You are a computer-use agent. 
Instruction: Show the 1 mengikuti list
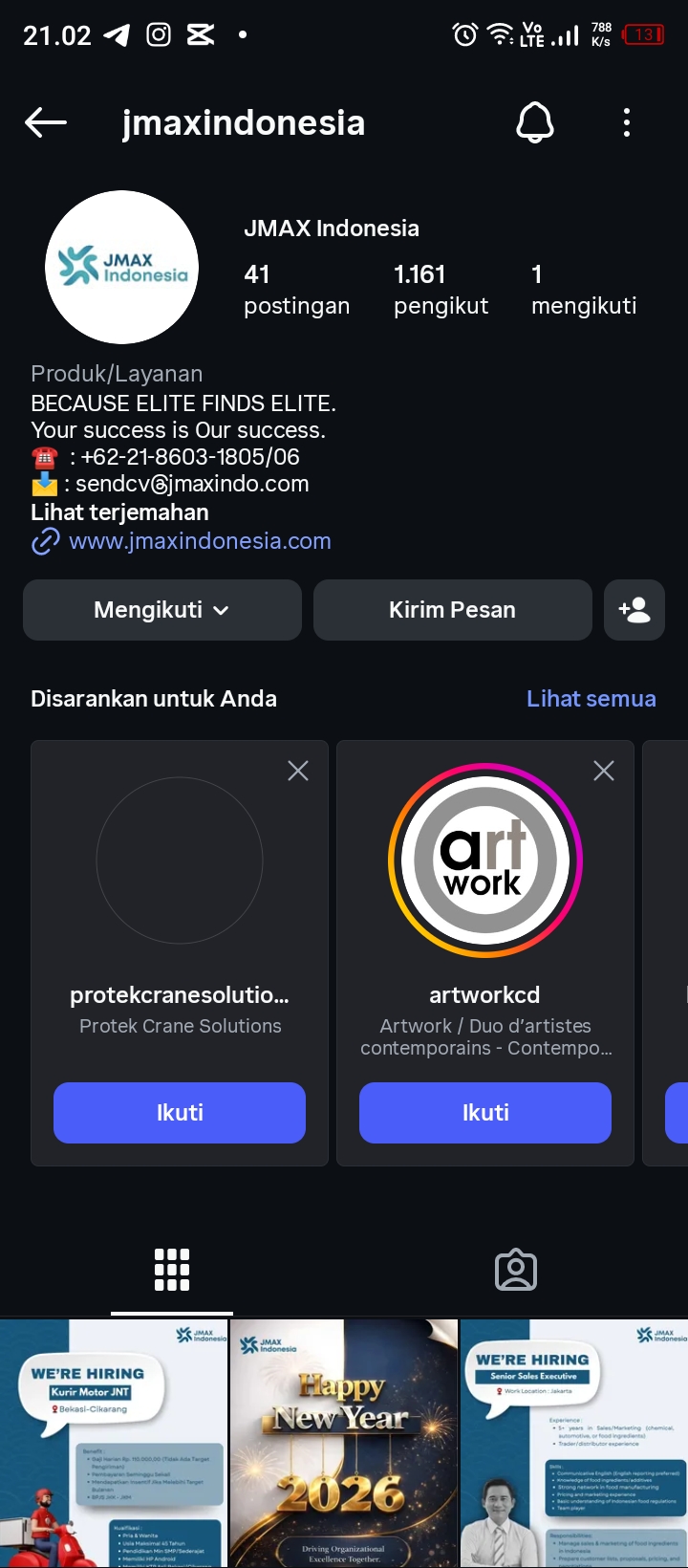(x=583, y=290)
